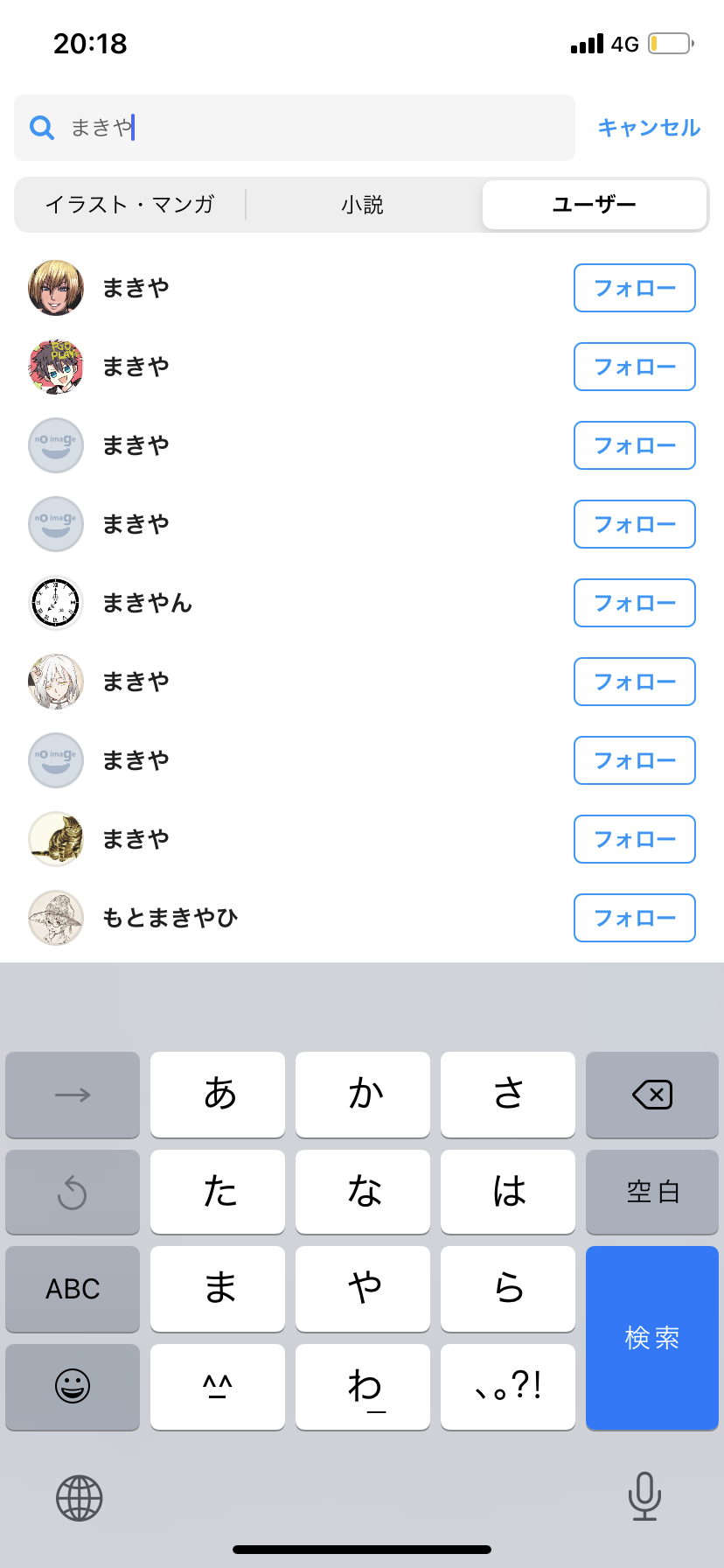The width and height of the screenshot is (724, 1568).
Task: Follow the user まきやん
Action: 634,603
